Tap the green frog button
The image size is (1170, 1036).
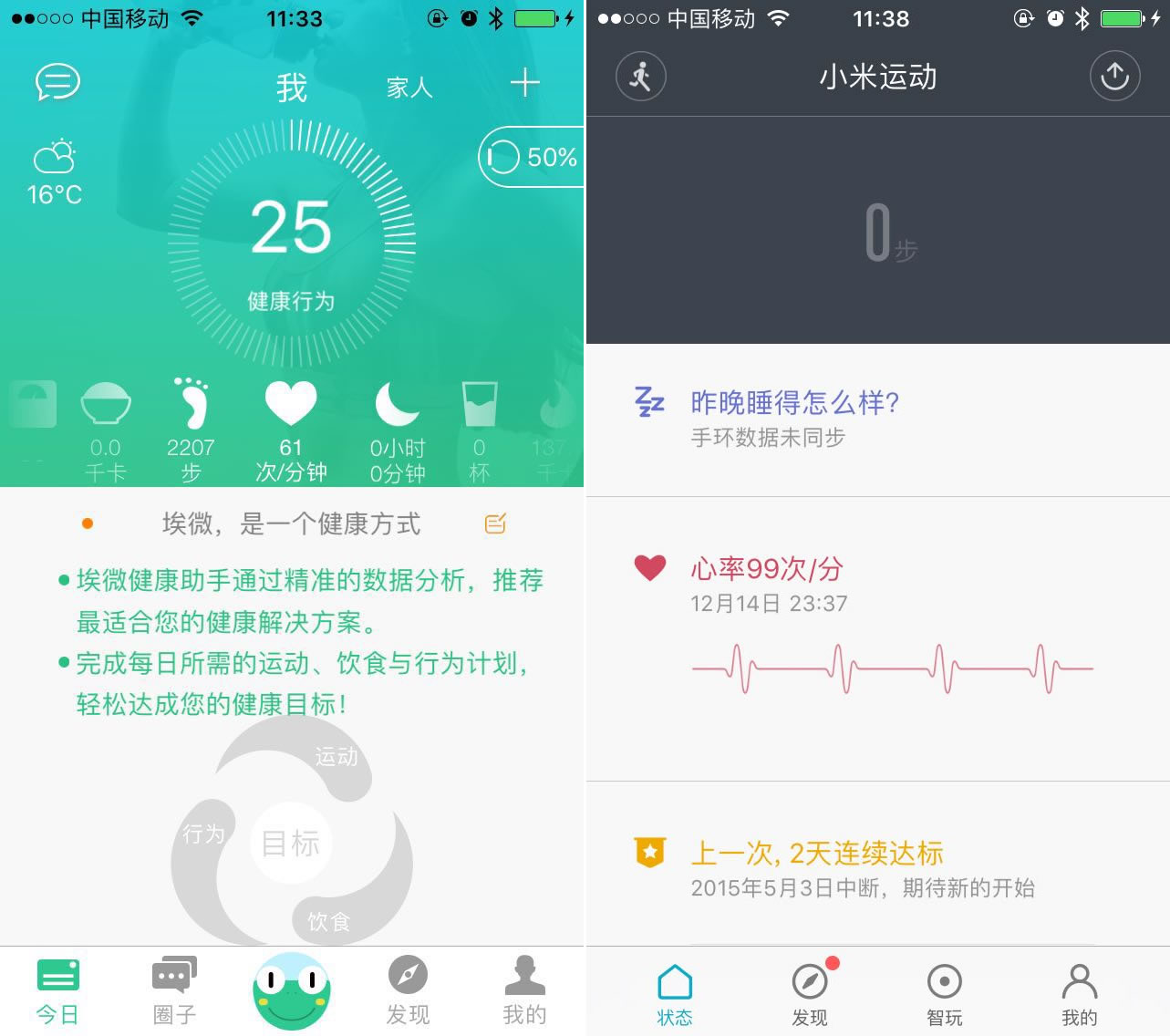click(x=292, y=990)
